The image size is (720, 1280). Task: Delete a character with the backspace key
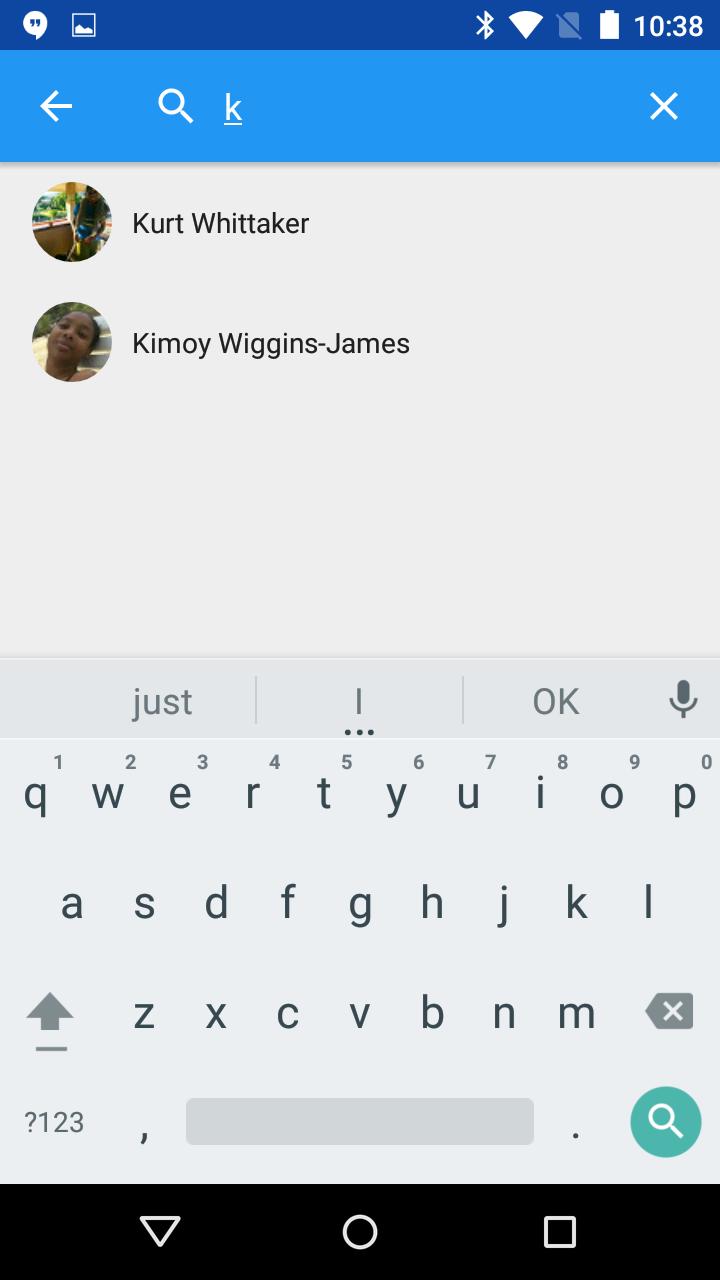coord(669,1012)
